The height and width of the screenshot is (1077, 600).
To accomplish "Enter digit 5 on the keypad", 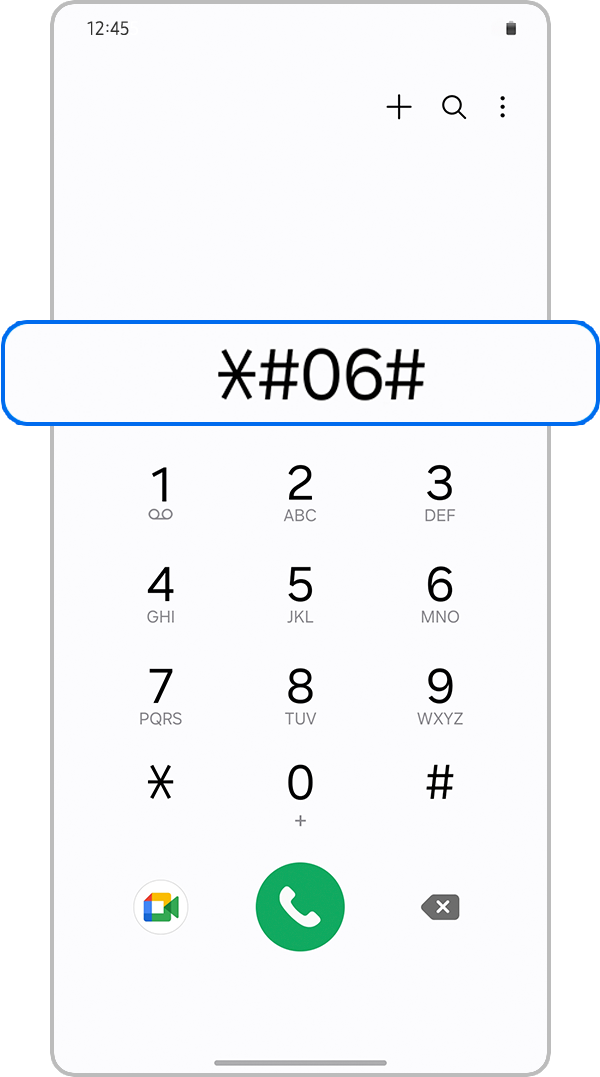I will [x=300, y=594].
